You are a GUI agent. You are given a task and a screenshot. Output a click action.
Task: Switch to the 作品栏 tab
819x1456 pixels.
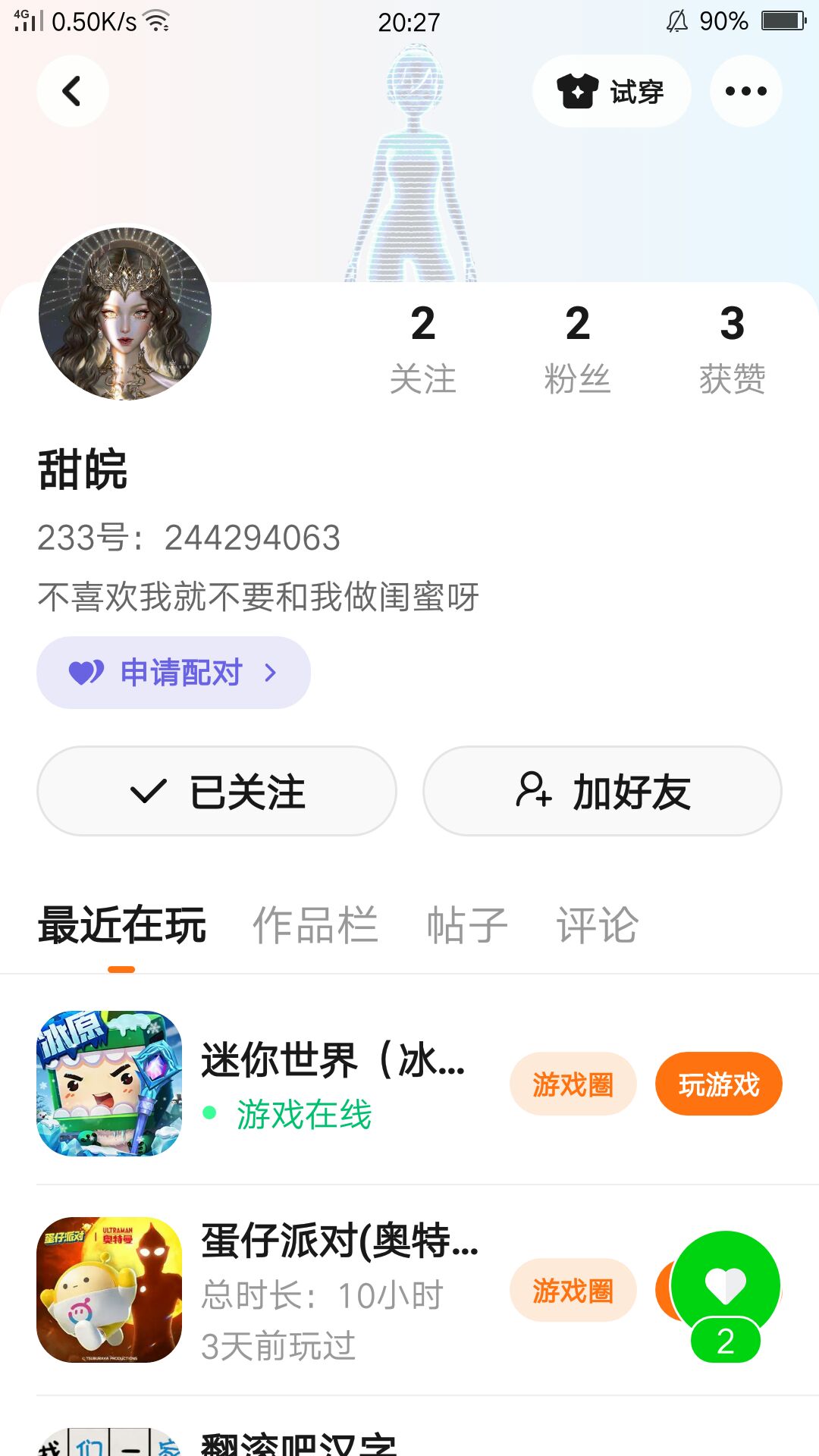pos(315,925)
